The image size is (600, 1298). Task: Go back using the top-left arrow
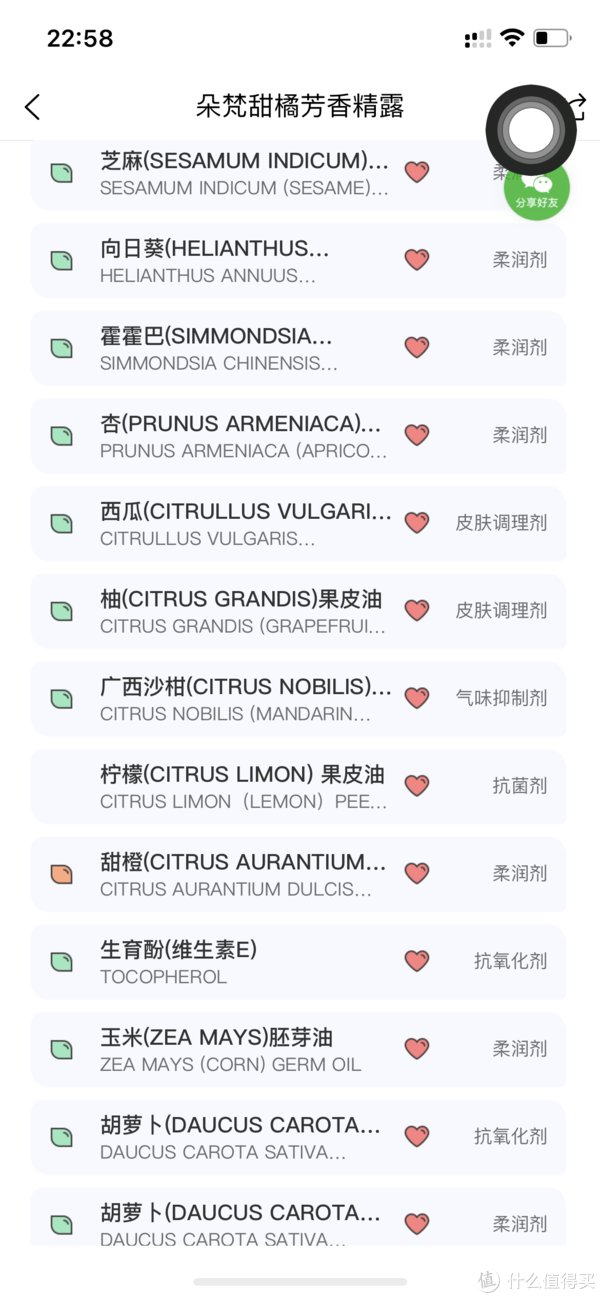pyautogui.click(x=32, y=107)
